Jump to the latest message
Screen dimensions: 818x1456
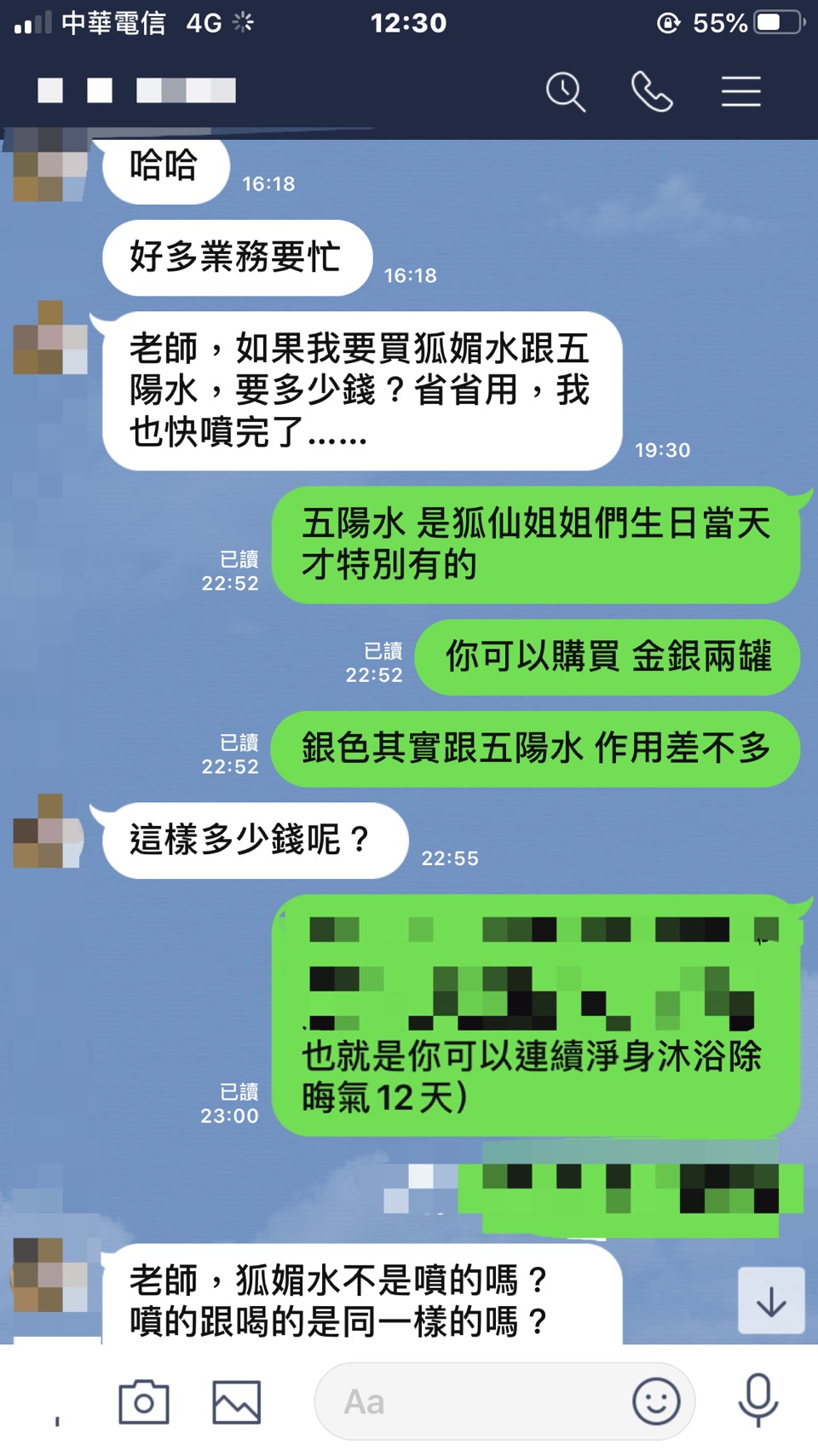pos(770,1301)
